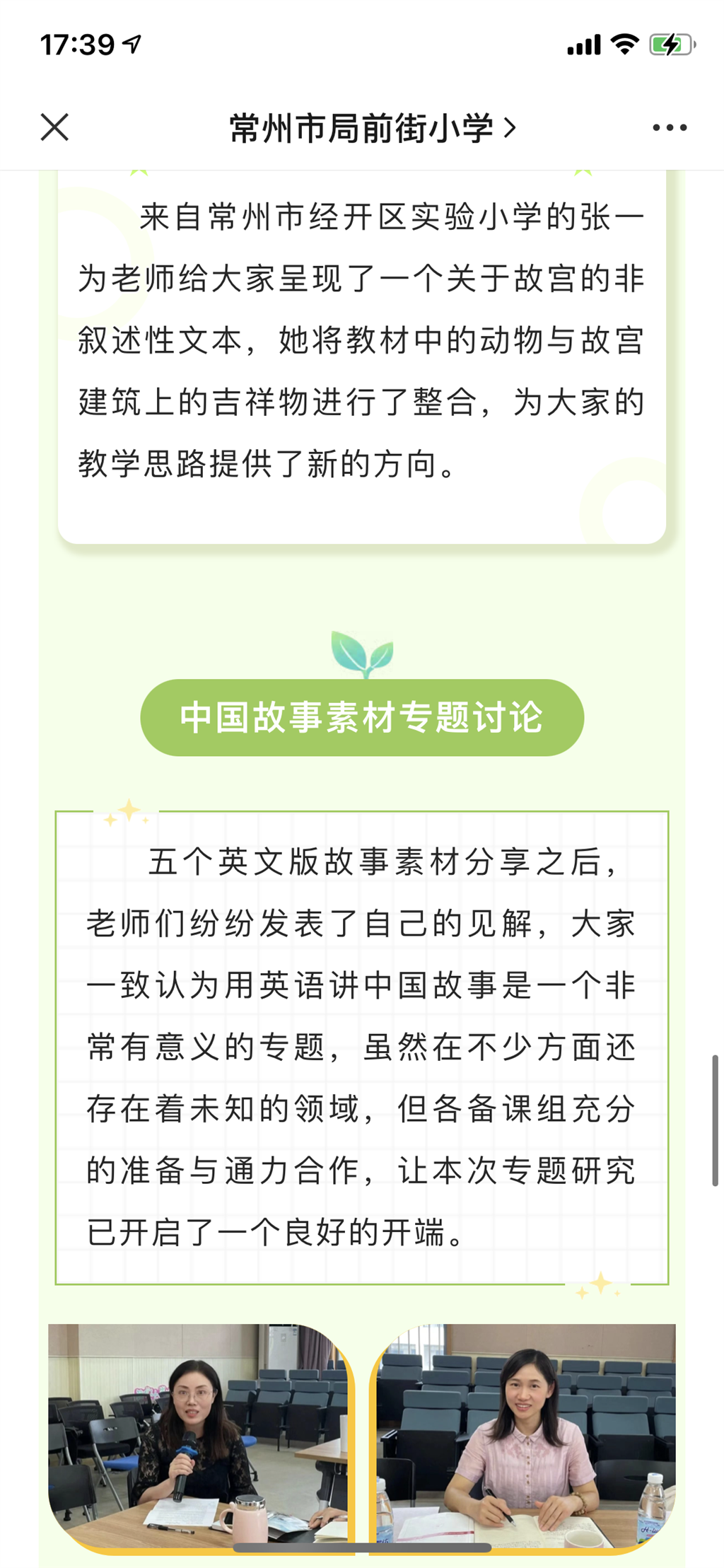Open the 常州市局前街小学 account page
The height and width of the screenshot is (1568, 724).
click(372, 128)
